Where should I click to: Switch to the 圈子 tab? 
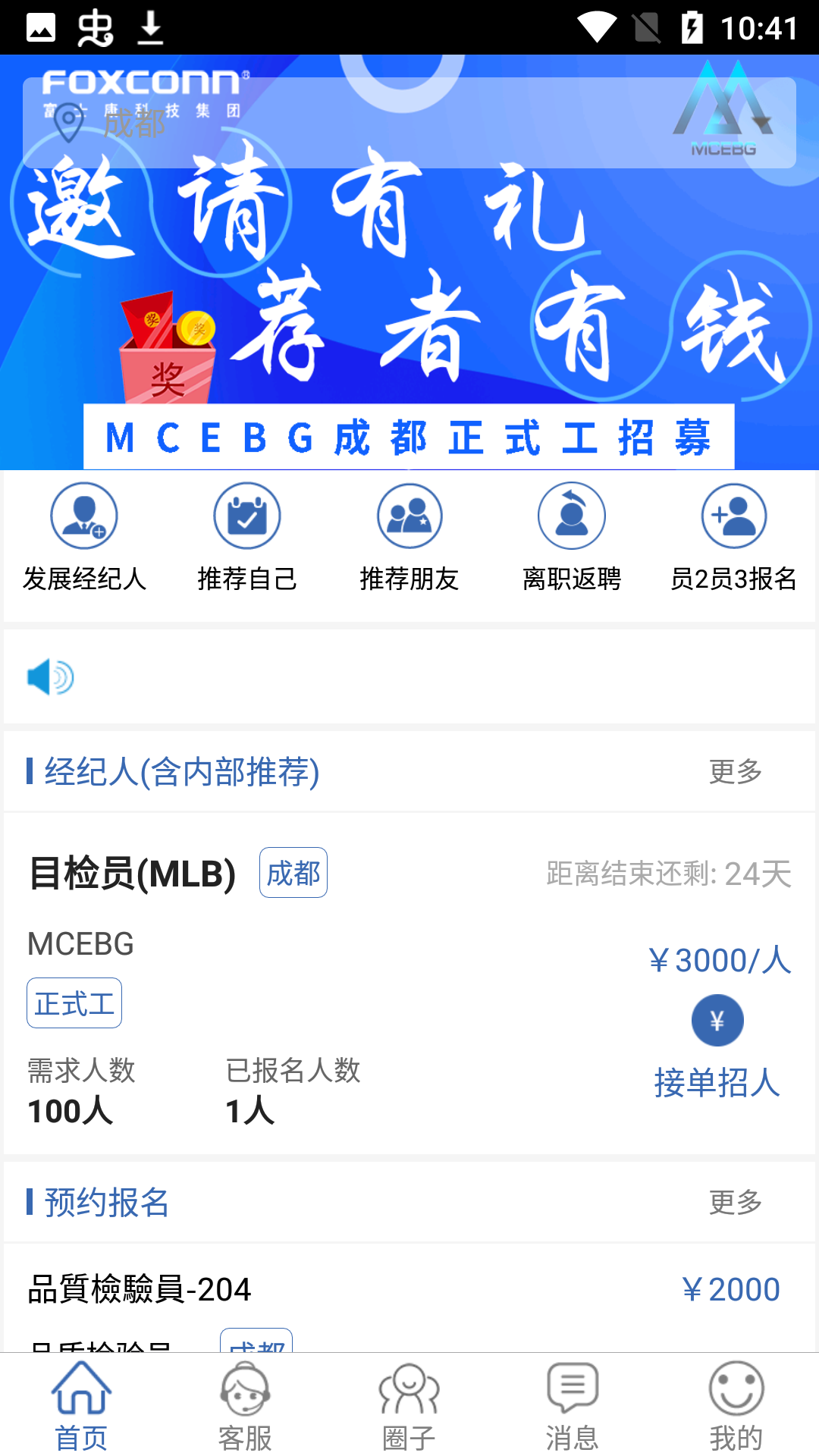[409, 1405]
